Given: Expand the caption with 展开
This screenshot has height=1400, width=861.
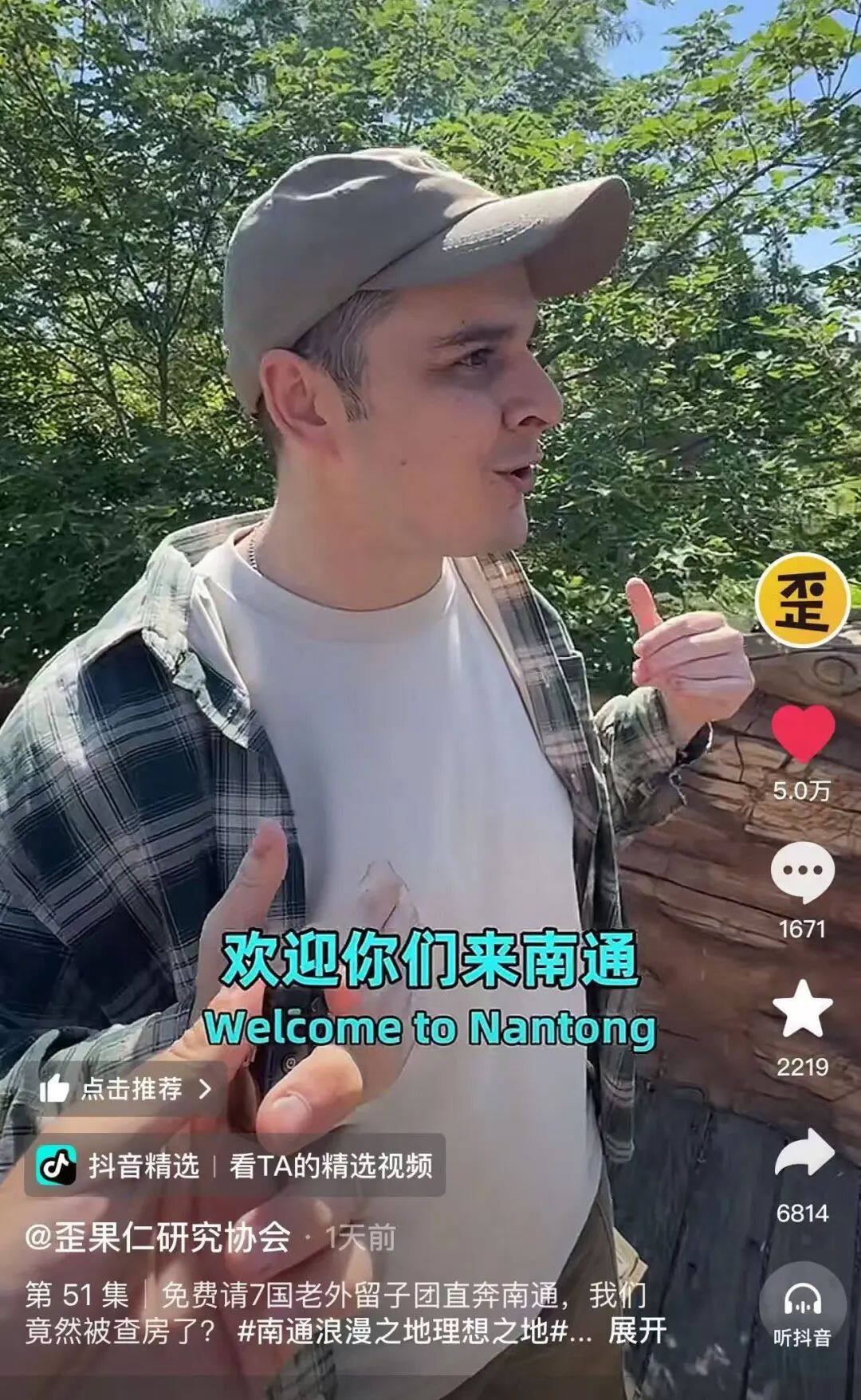Looking at the screenshot, I should [x=637, y=1331].
